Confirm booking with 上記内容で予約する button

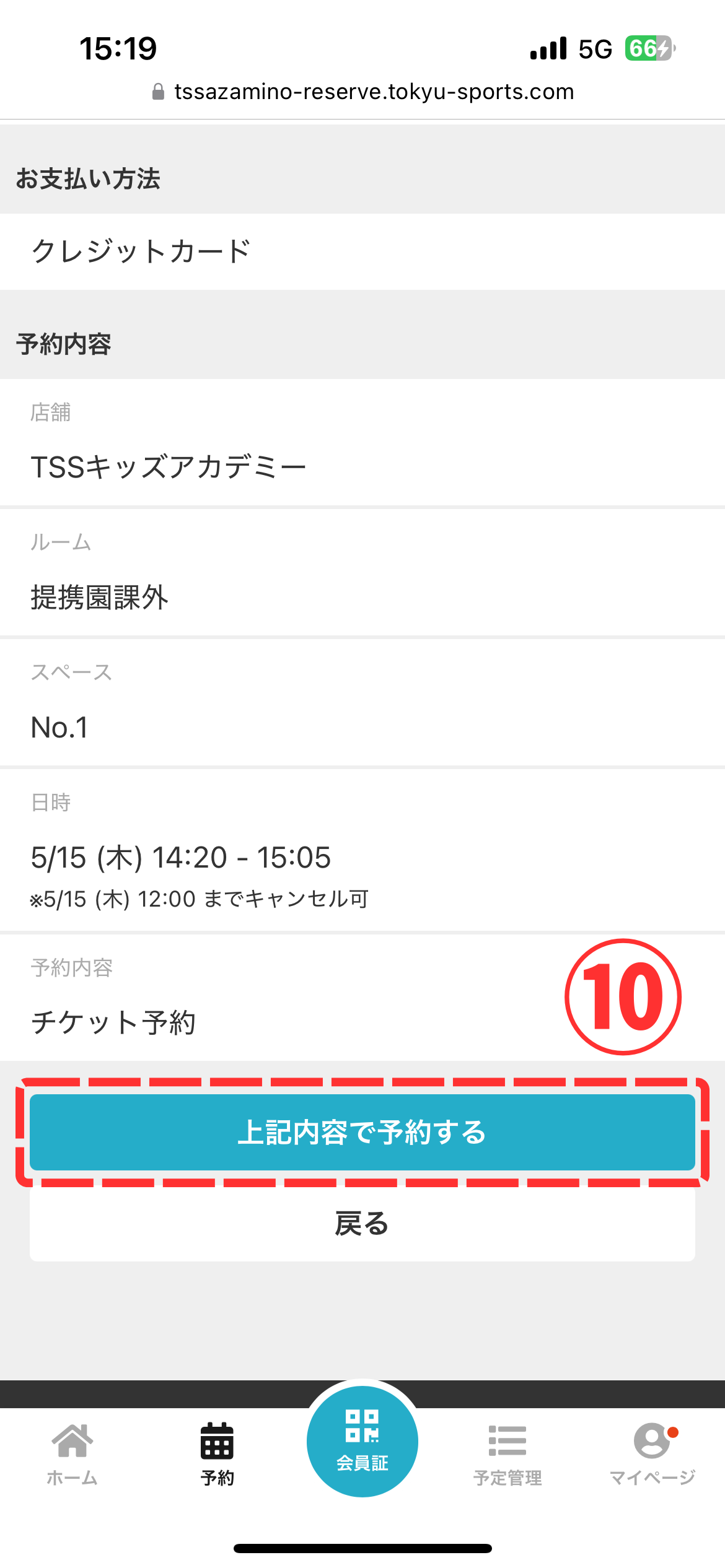pyautogui.click(x=362, y=1132)
